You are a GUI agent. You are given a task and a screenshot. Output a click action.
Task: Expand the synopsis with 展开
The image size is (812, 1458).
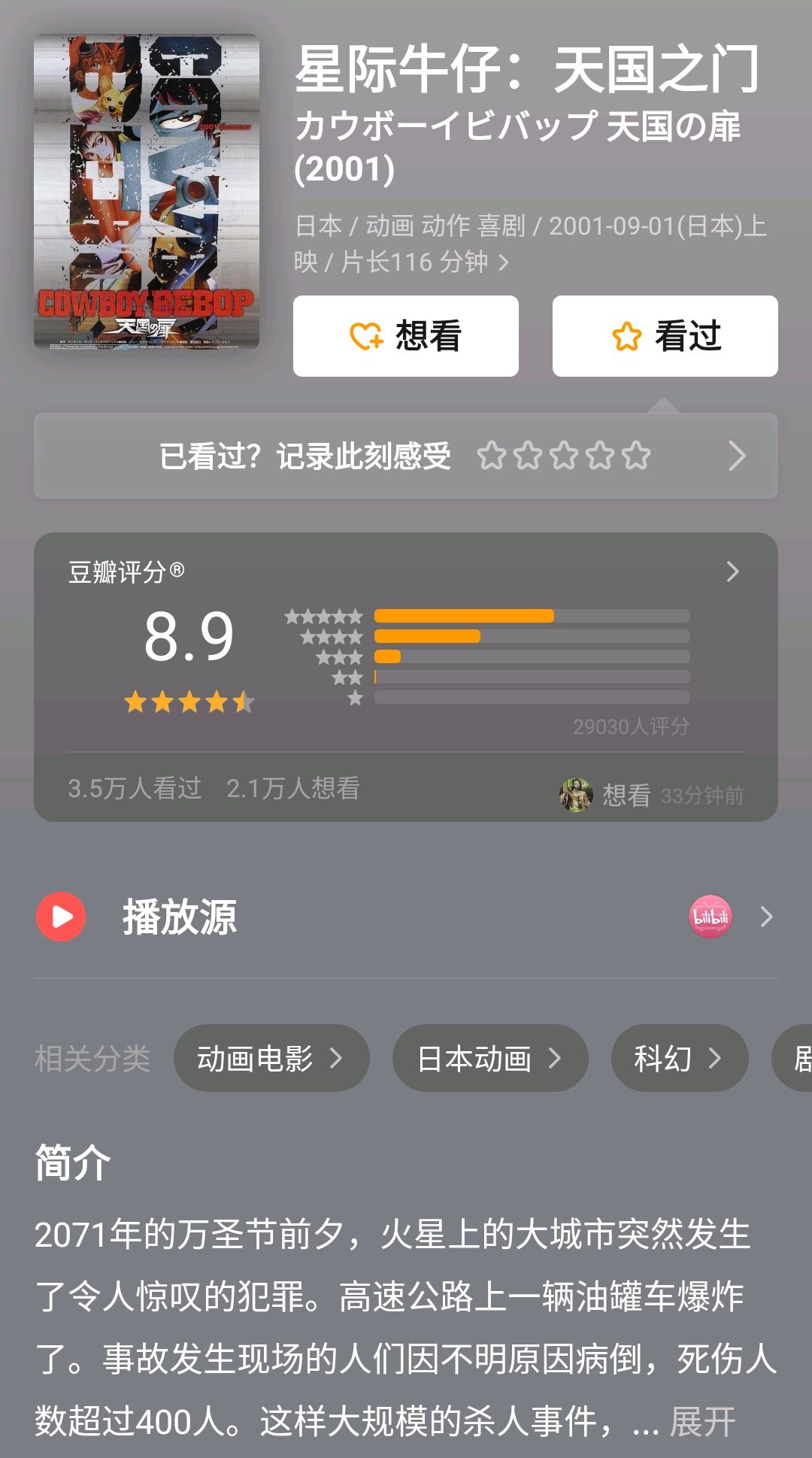point(702,1422)
